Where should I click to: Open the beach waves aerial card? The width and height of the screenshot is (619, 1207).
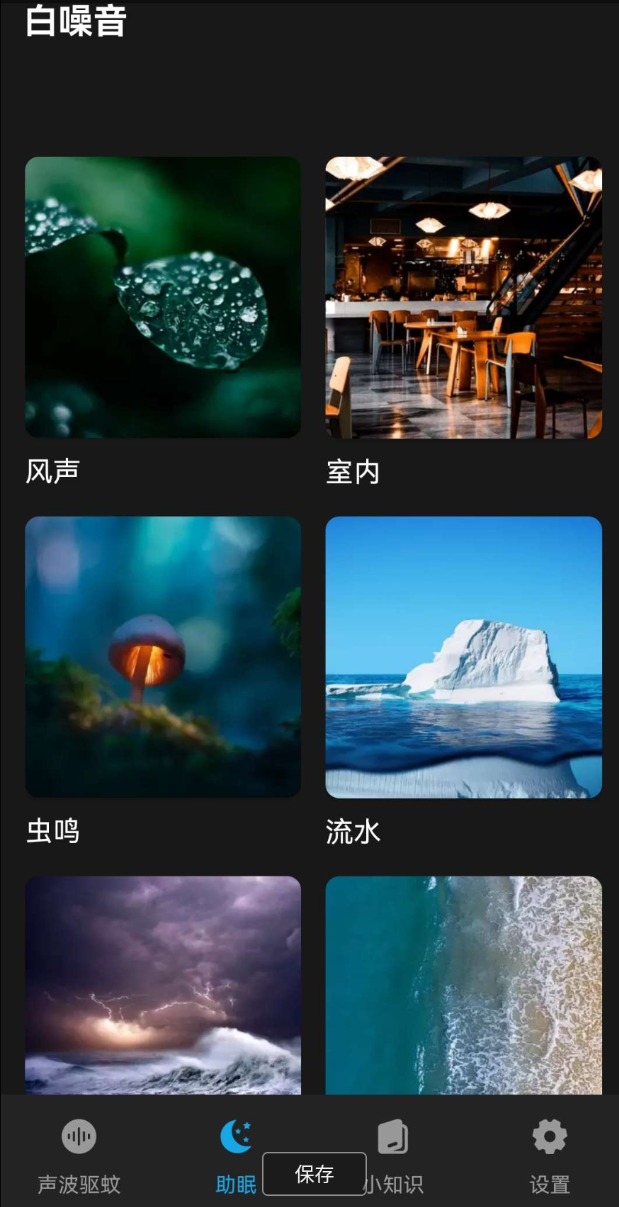464,985
